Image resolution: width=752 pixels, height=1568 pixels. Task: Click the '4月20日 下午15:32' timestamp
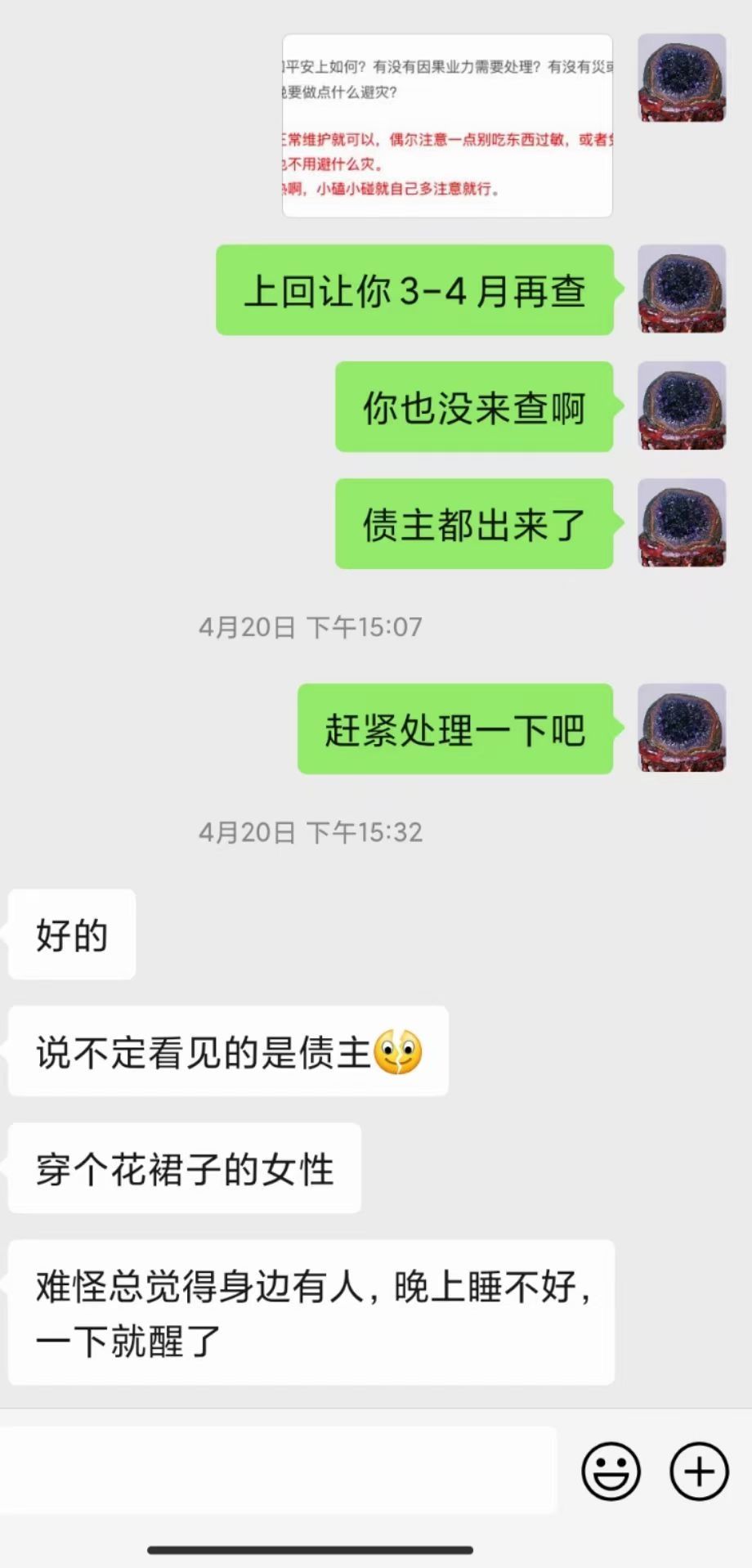pos(311,832)
